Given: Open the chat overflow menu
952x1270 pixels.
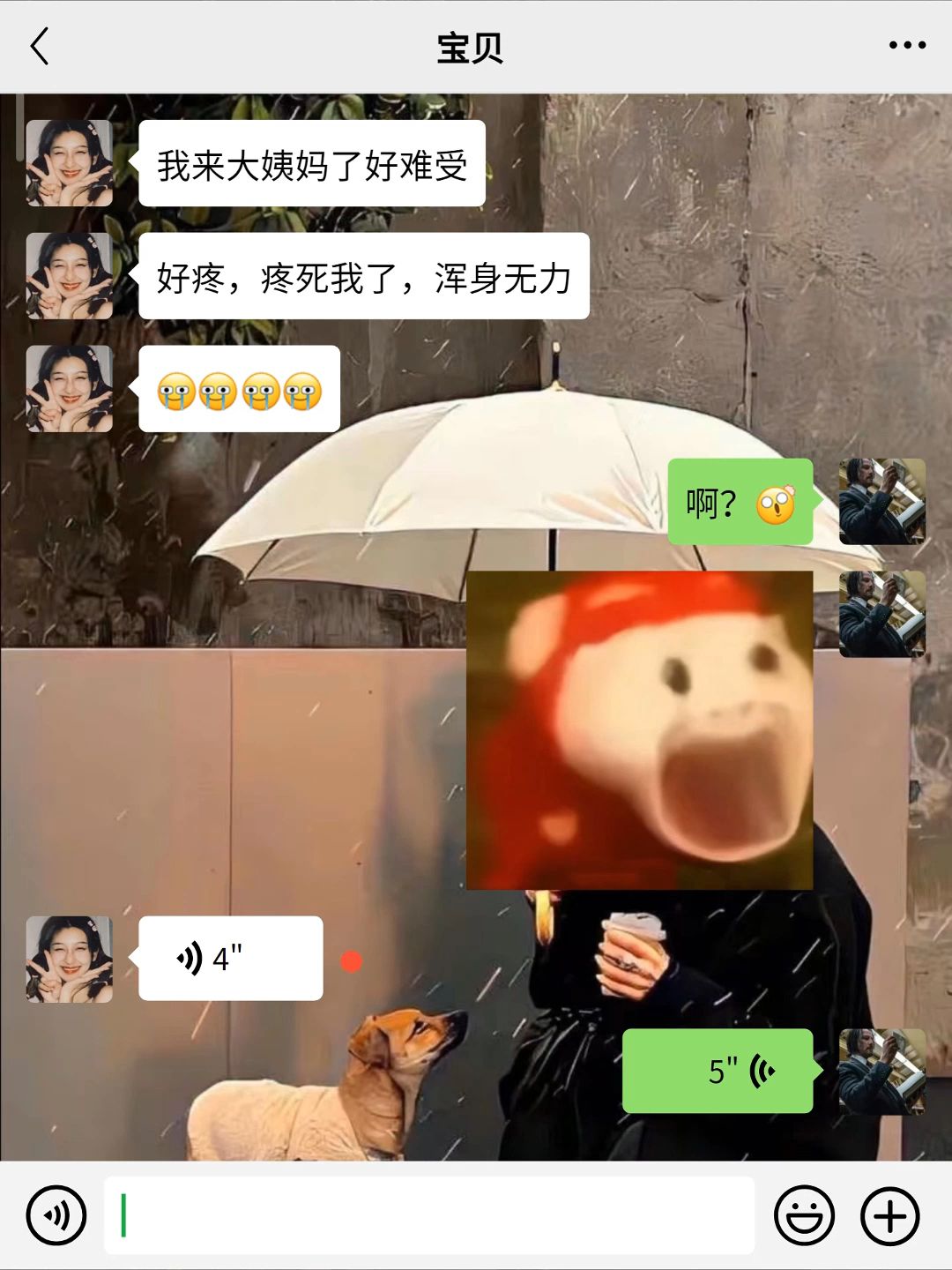Looking at the screenshot, I should pyautogui.click(x=907, y=45).
